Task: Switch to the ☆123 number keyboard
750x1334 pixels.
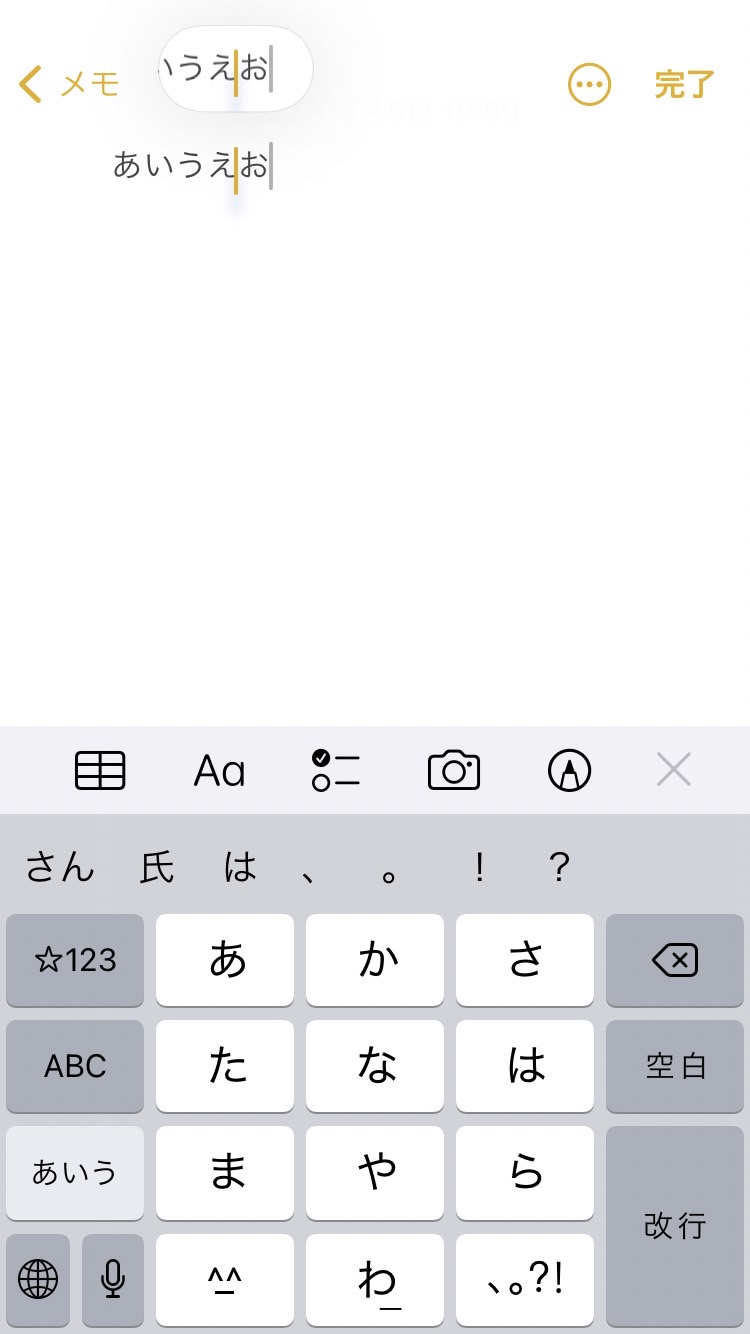Action: (x=75, y=960)
